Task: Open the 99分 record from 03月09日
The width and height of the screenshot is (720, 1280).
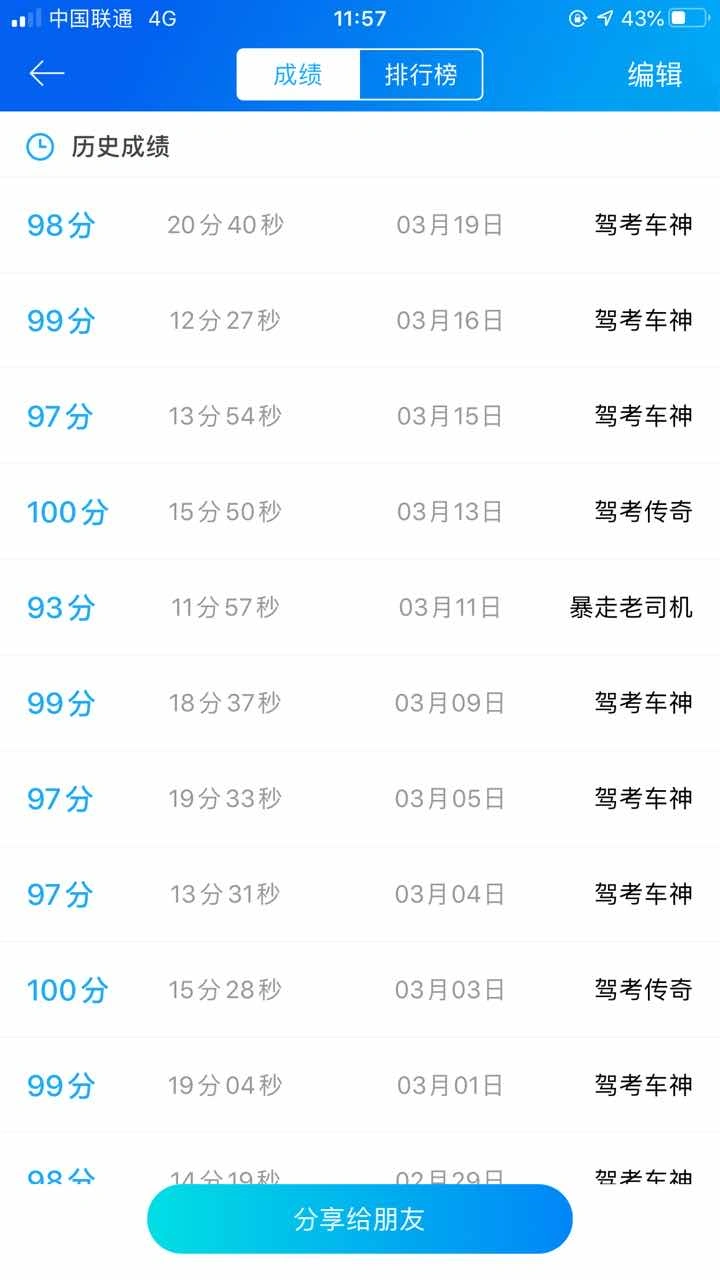Action: coord(360,703)
